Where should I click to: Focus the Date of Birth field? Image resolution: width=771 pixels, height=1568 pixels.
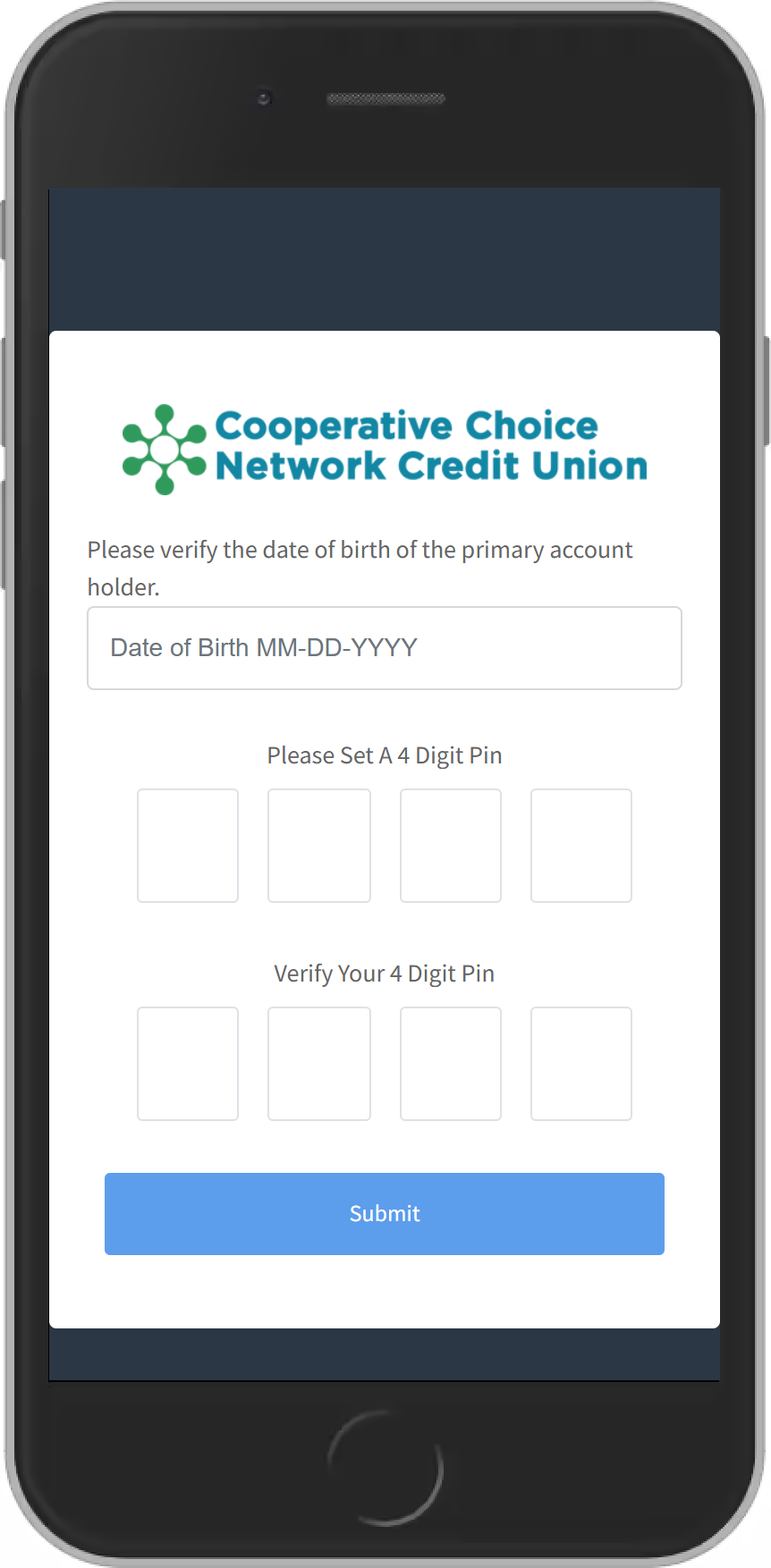click(x=385, y=648)
